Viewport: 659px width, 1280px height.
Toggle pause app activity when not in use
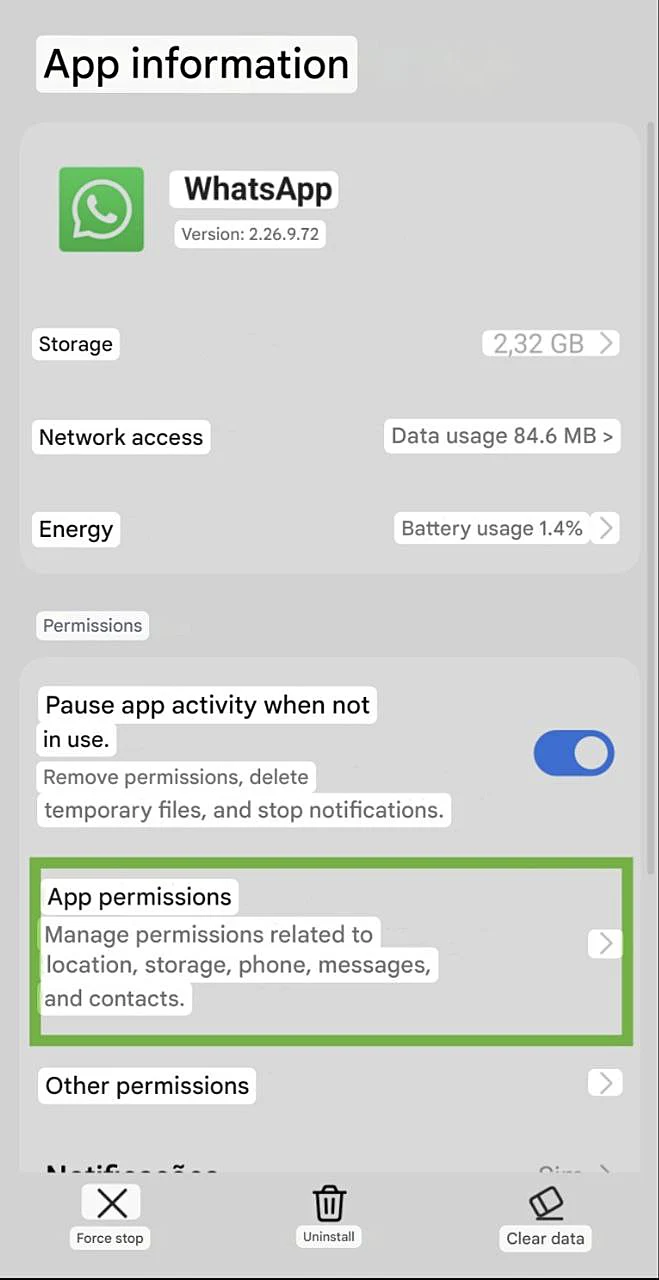(x=573, y=754)
